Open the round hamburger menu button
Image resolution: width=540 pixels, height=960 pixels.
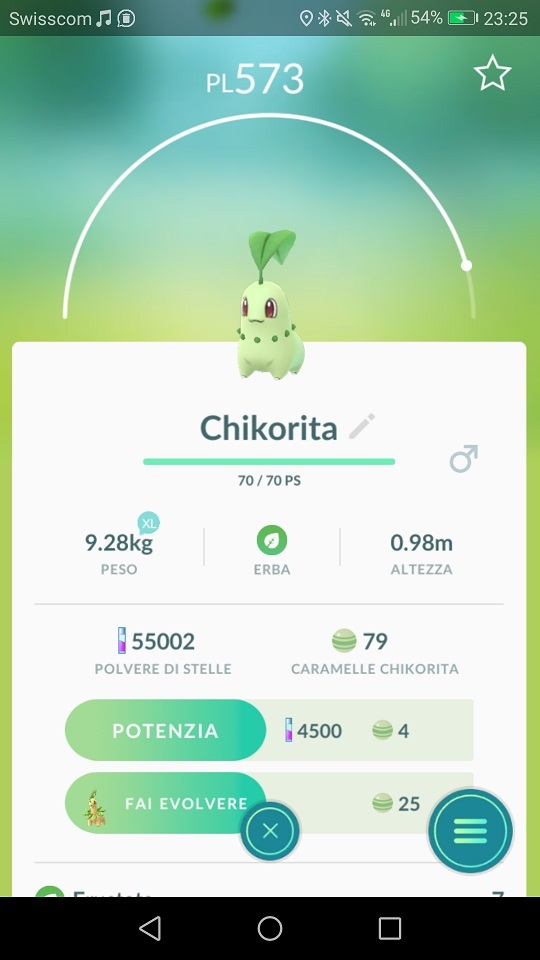470,831
